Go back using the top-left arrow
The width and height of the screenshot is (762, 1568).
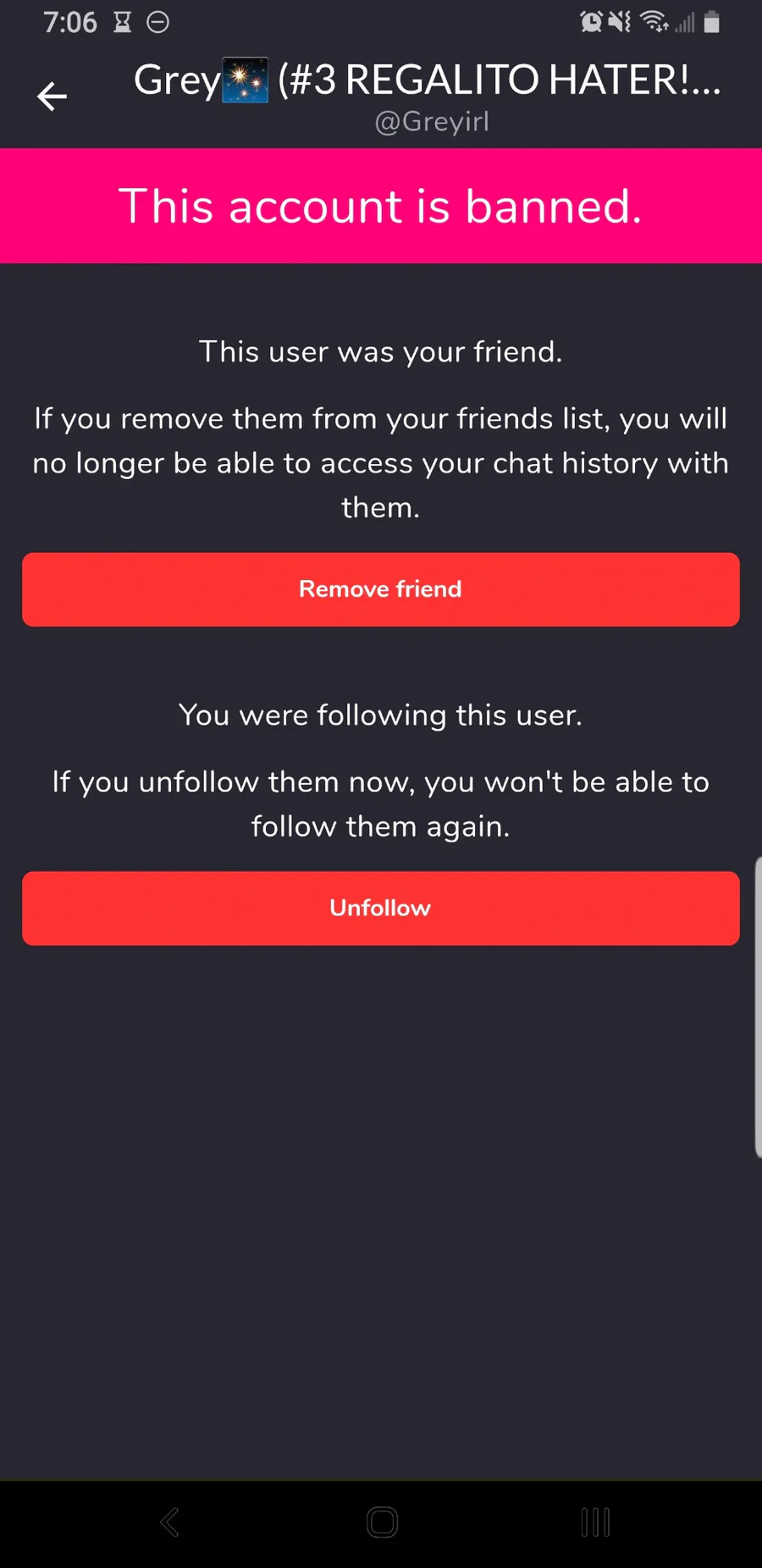52,97
